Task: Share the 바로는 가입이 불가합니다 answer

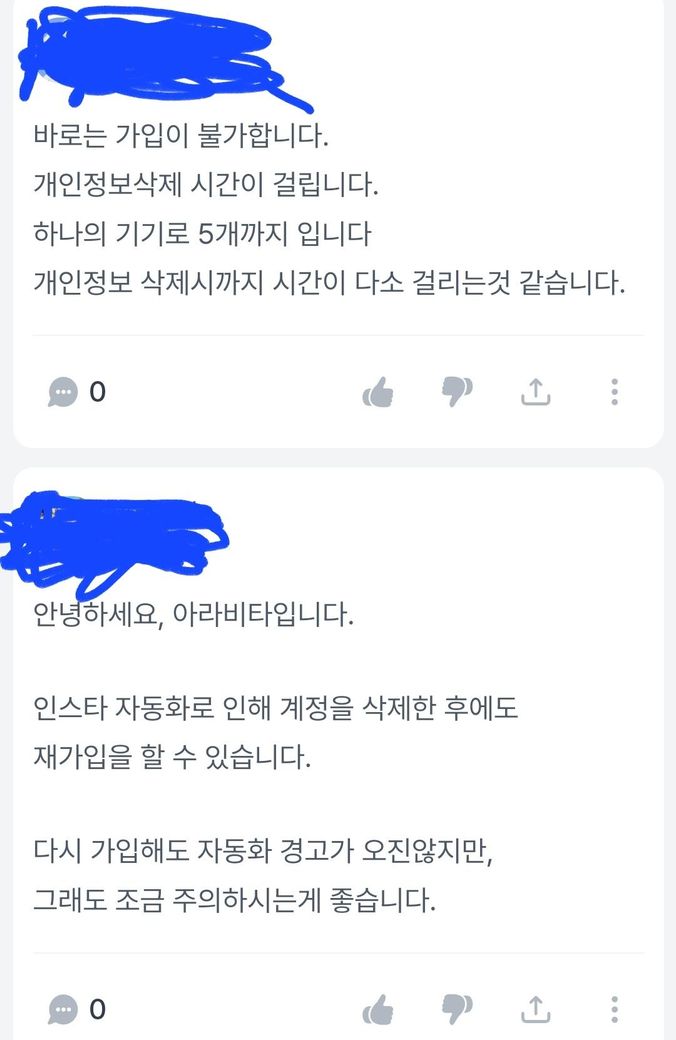Action: click(536, 392)
